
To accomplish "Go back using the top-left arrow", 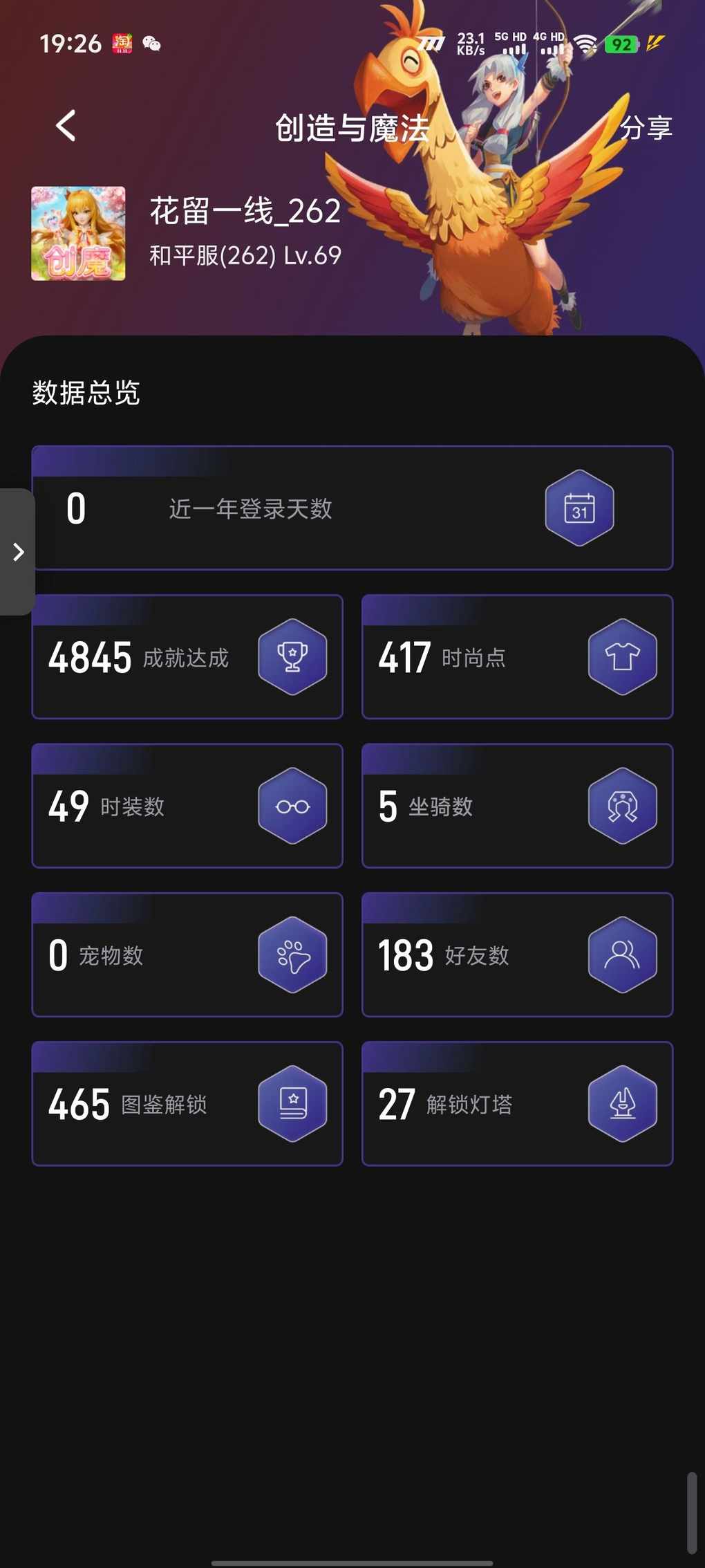I will 66,127.
